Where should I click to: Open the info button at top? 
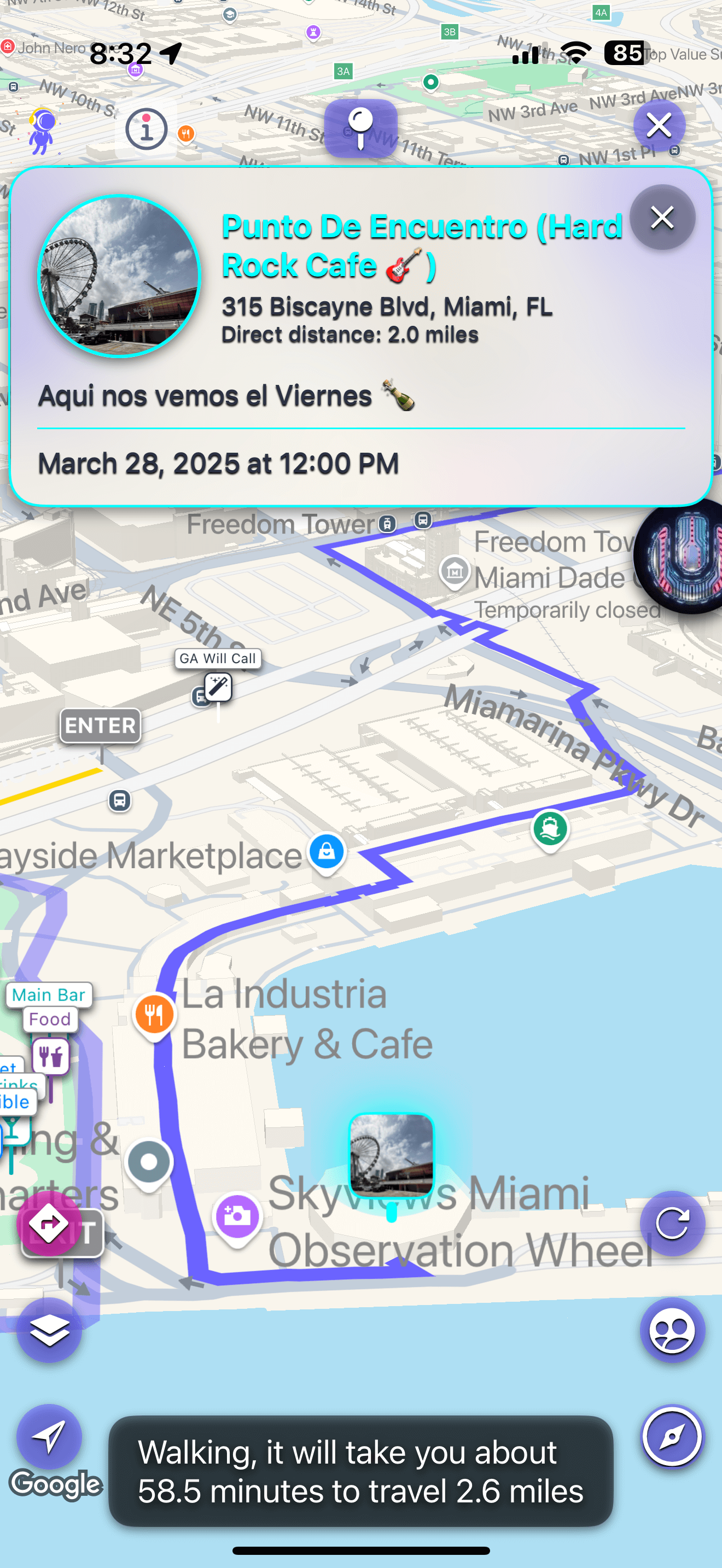point(146,129)
